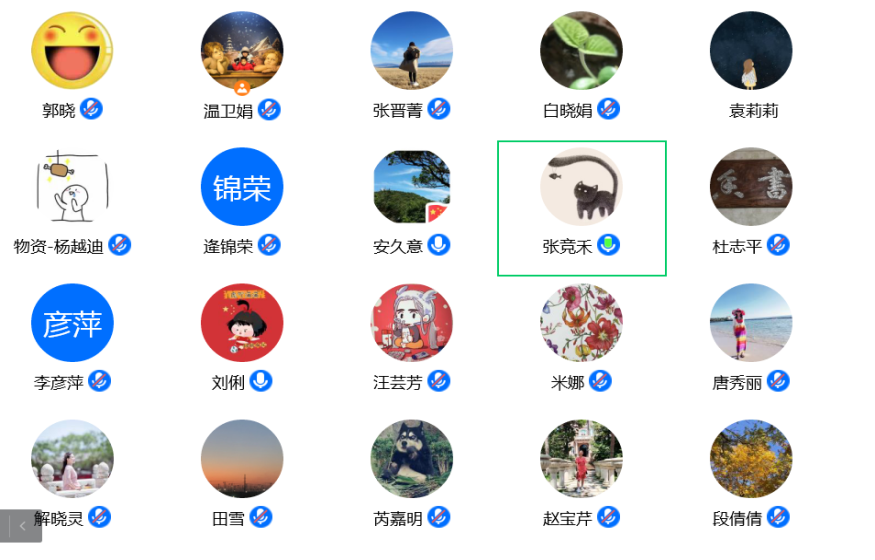The width and height of the screenshot is (875, 560).
Task: Tap 张晋菁's avatar
Action: [411, 52]
